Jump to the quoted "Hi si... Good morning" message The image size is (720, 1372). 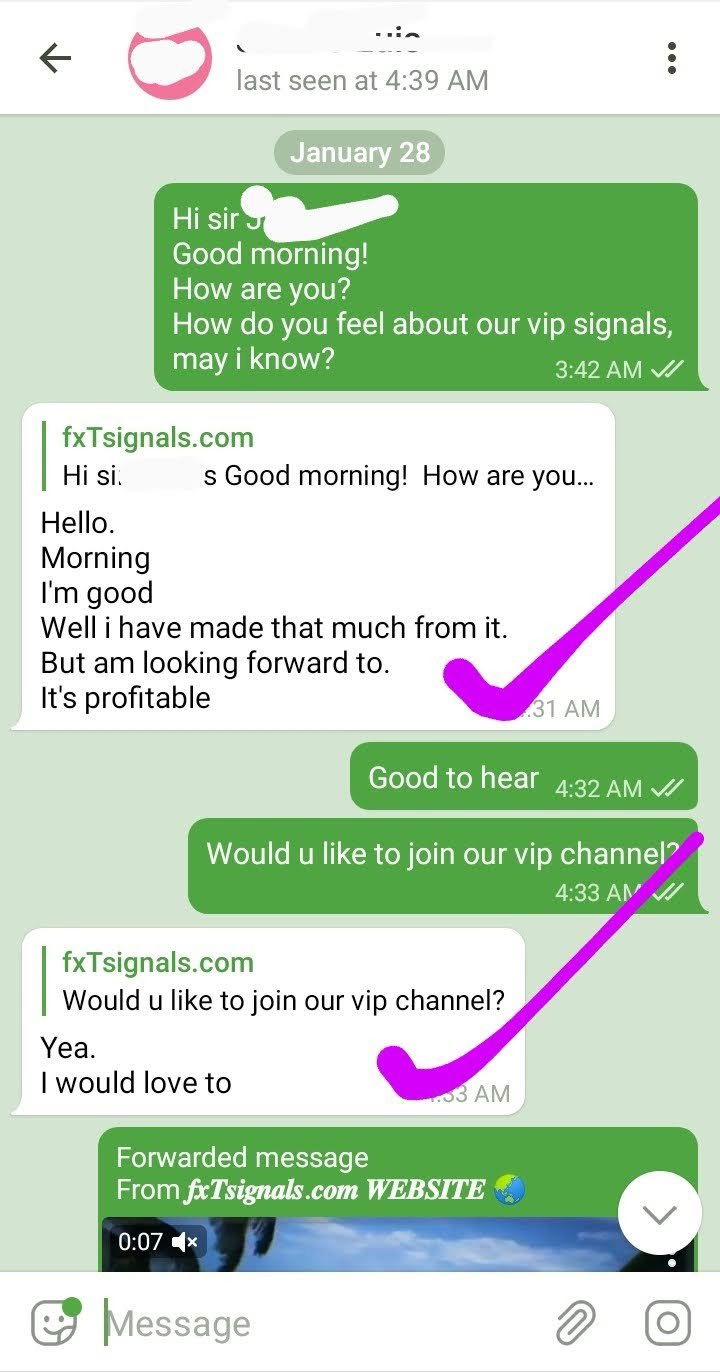(326, 456)
